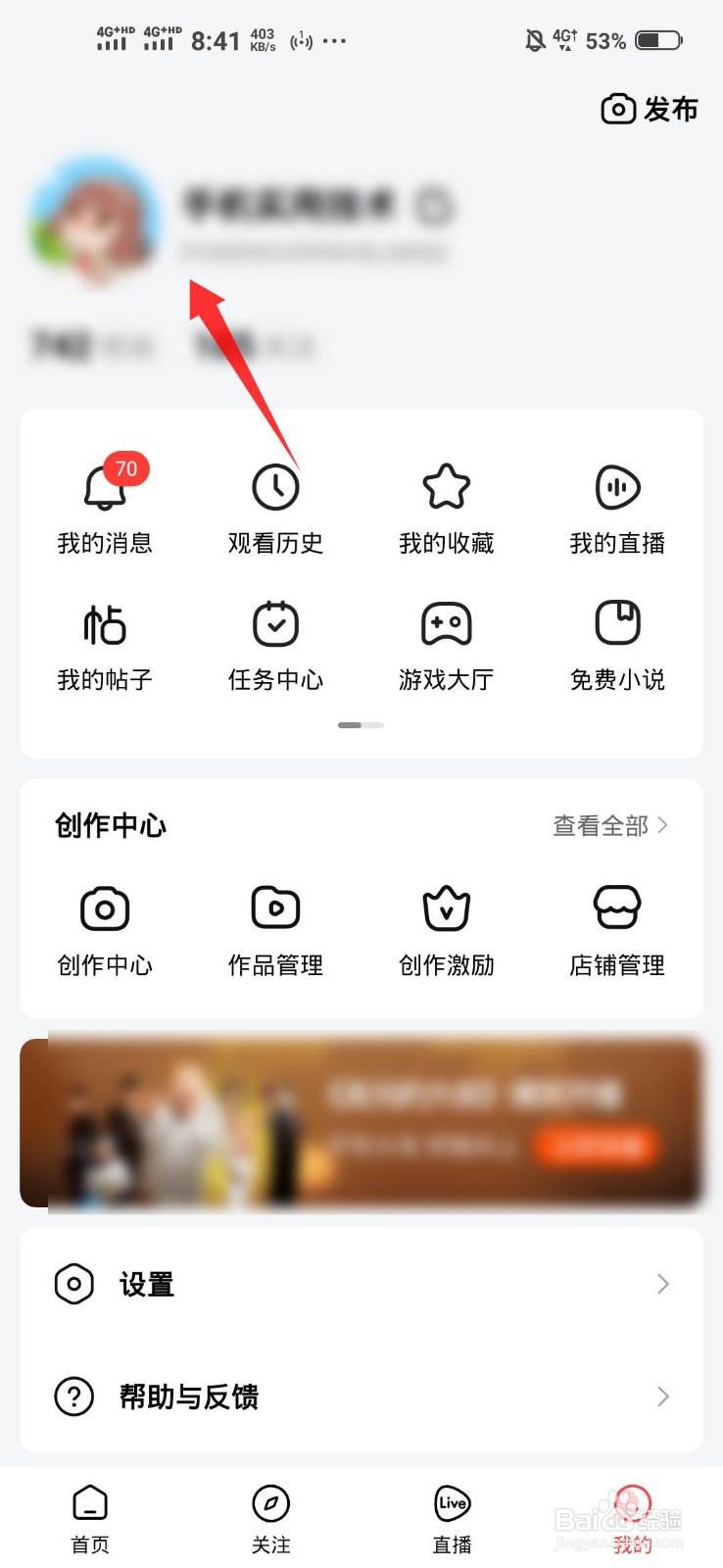The height and width of the screenshot is (1568, 723).
Task: Open the profile avatar picture
Action: tap(95, 220)
